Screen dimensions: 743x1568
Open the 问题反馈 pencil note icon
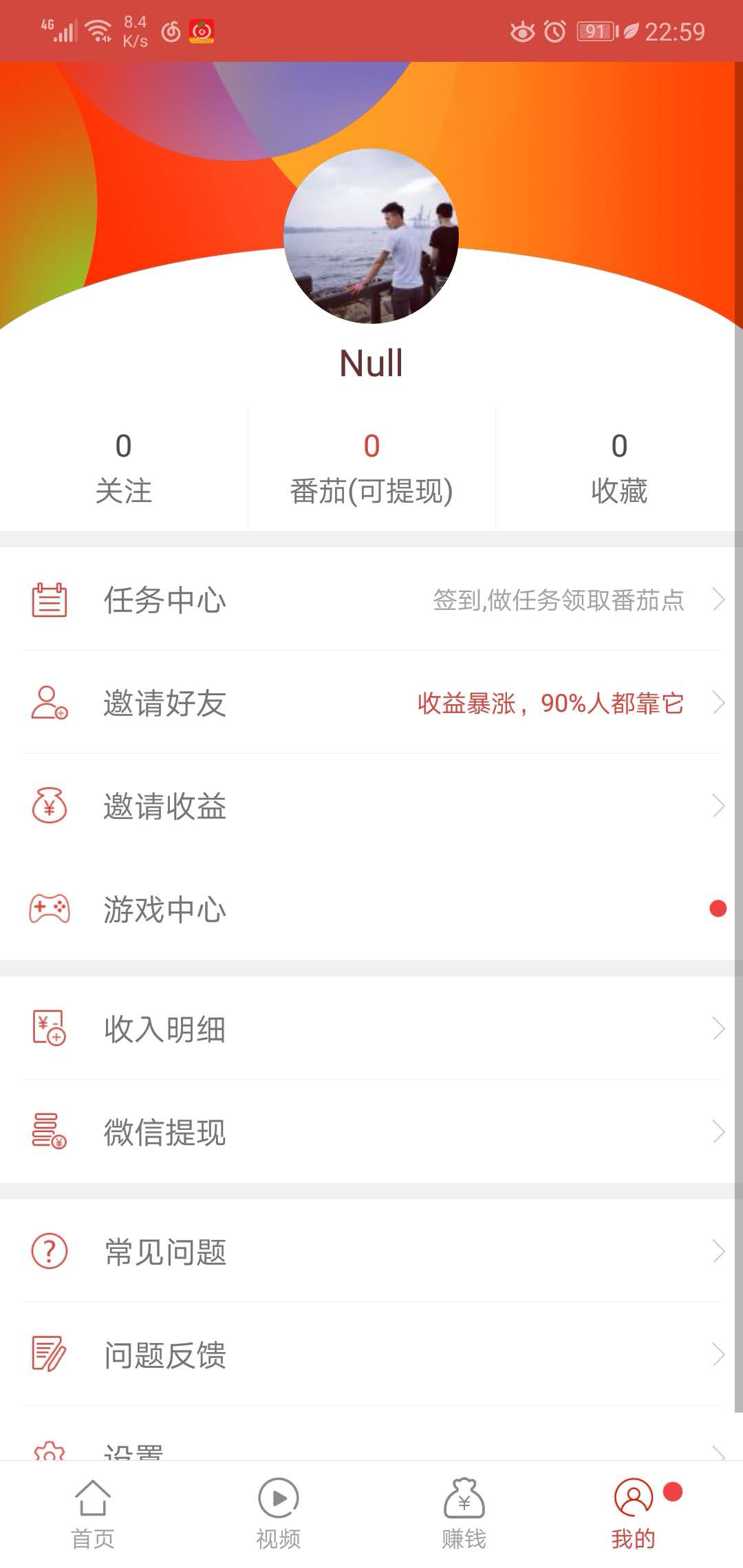[x=50, y=1355]
